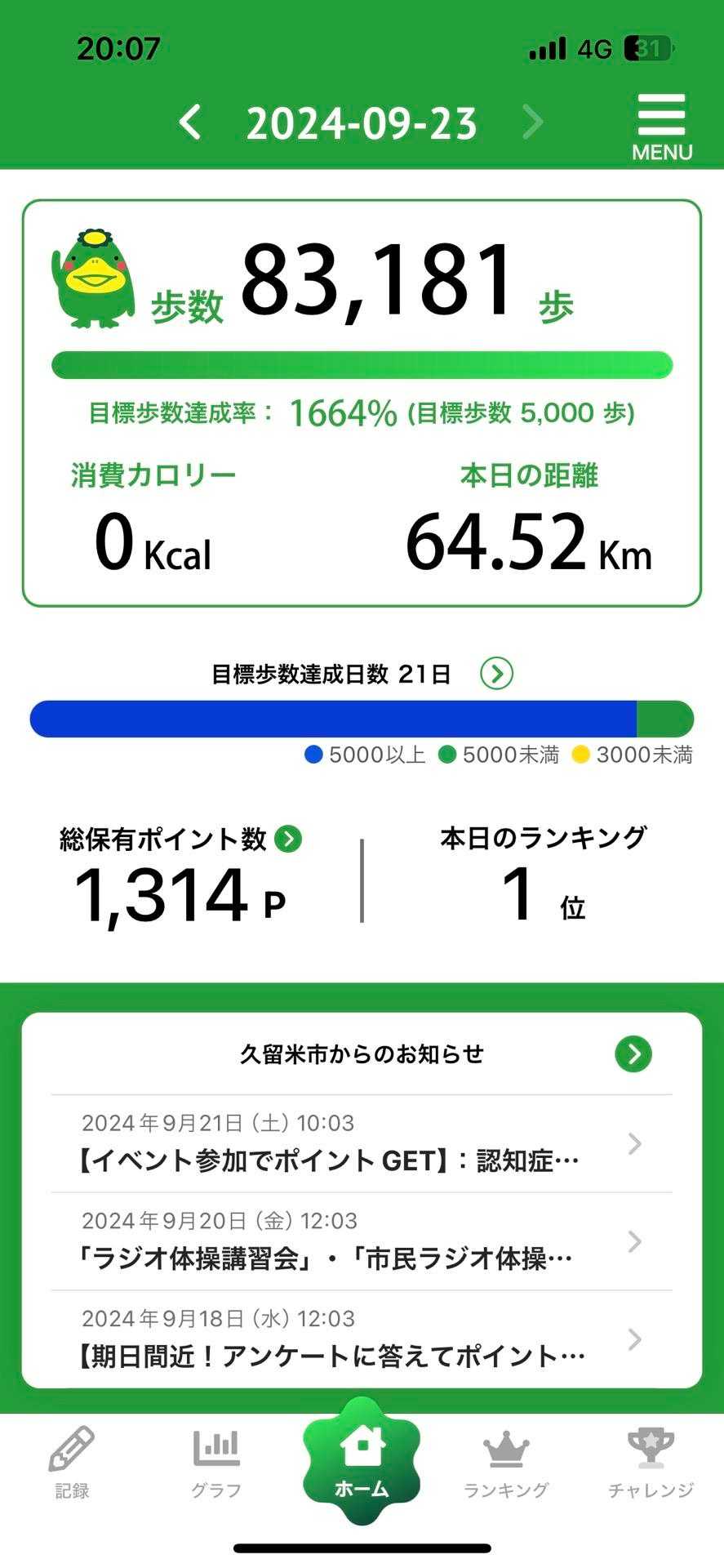The height and width of the screenshot is (1568, 724).
Task: Switch to the ランキング tab
Action: [506, 1464]
